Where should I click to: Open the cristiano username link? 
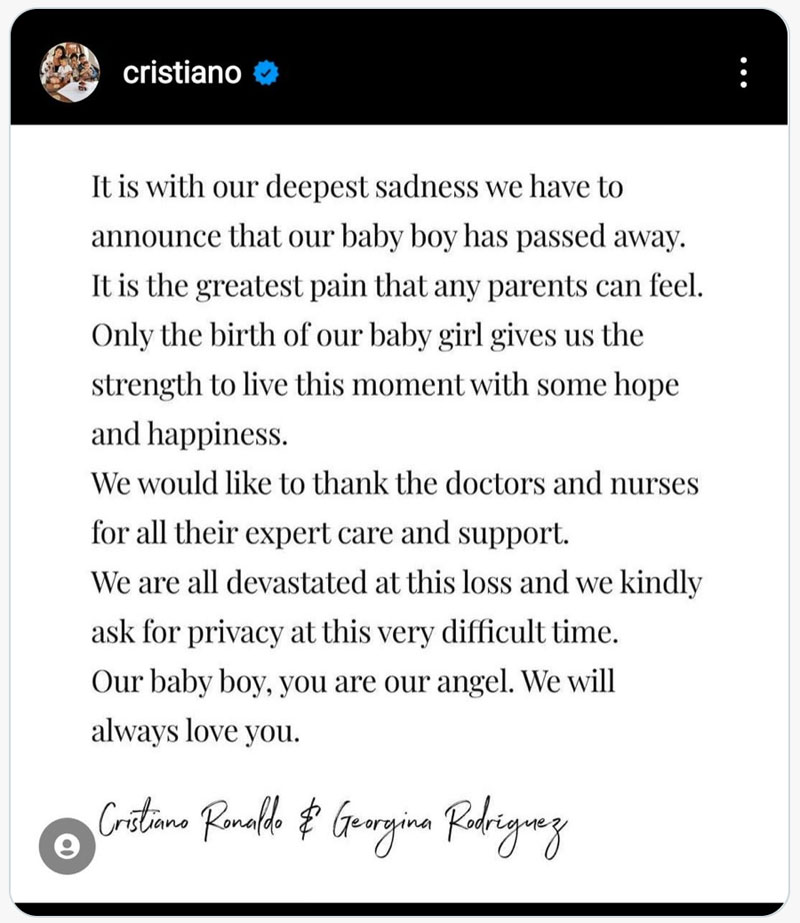(181, 73)
